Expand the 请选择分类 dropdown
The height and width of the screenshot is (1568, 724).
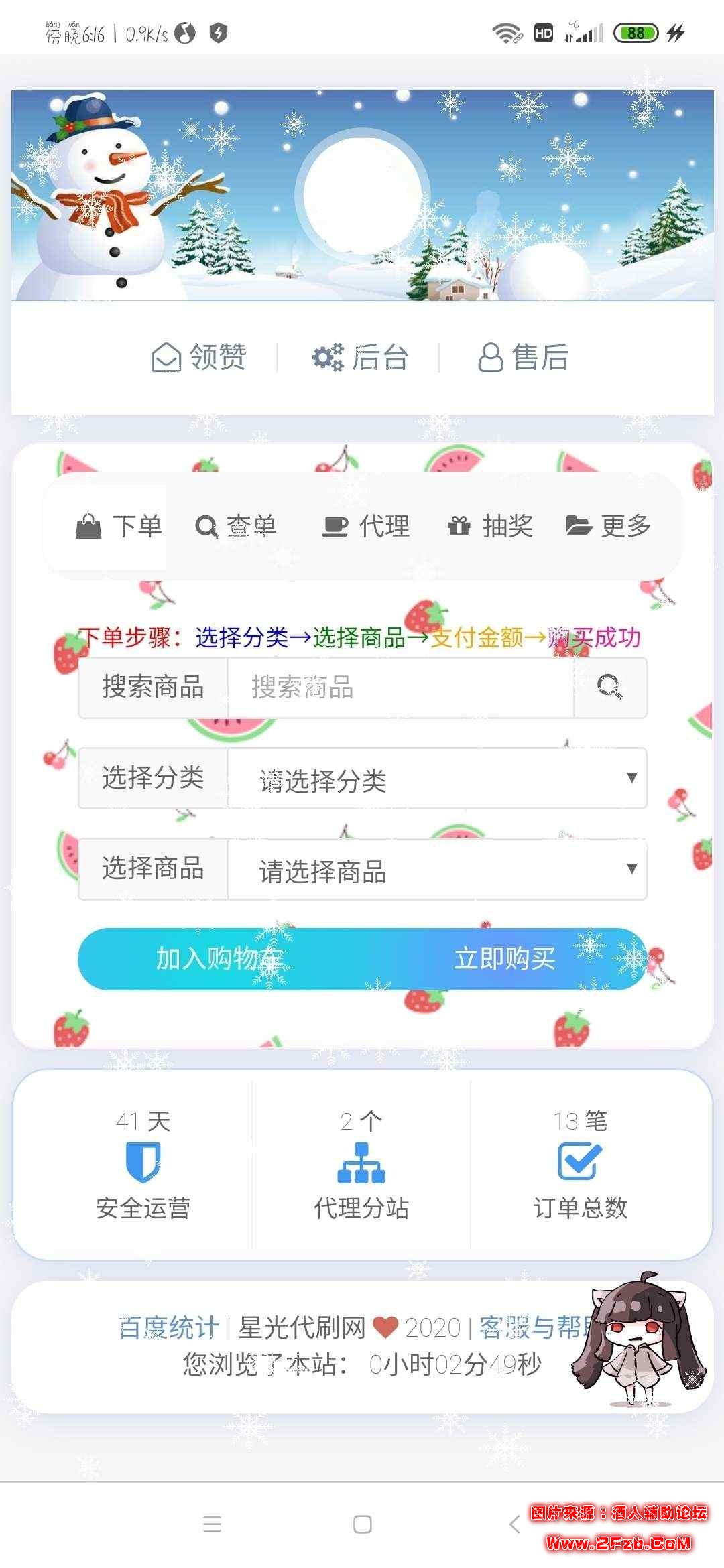pos(437,779)
